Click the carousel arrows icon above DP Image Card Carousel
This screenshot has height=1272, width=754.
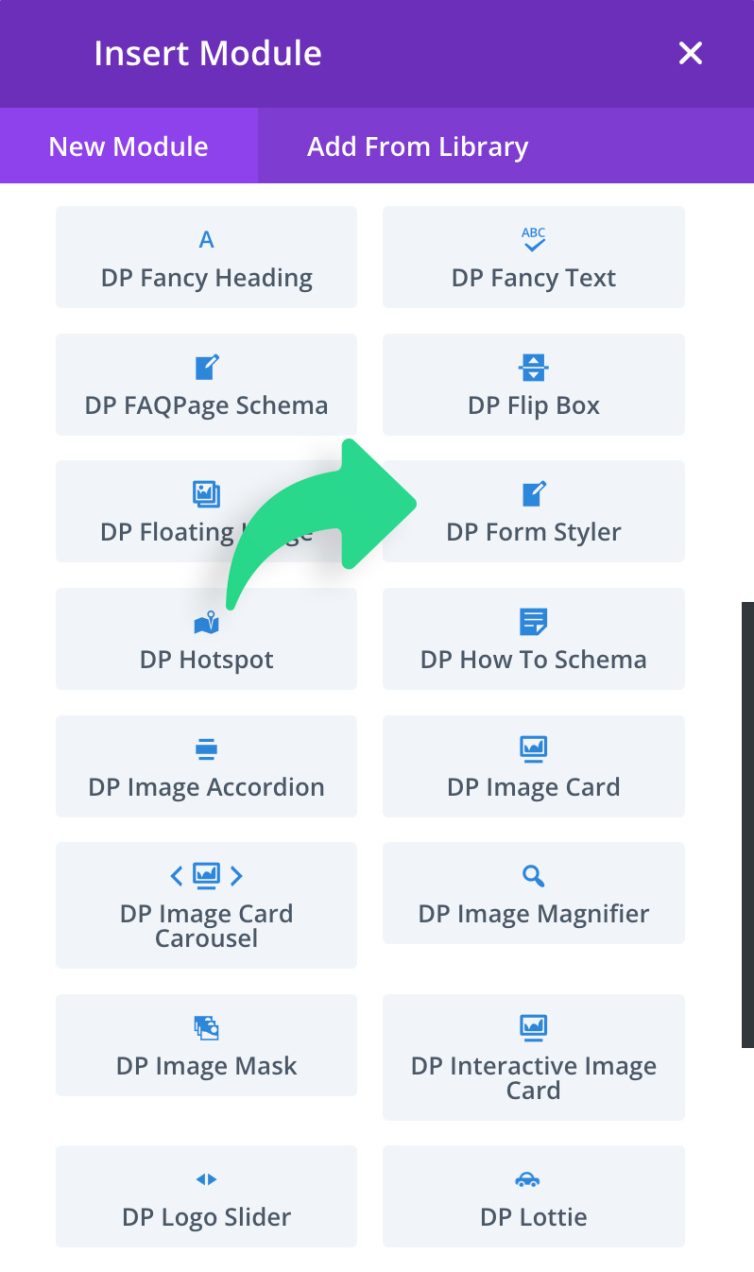pos(205,874)
